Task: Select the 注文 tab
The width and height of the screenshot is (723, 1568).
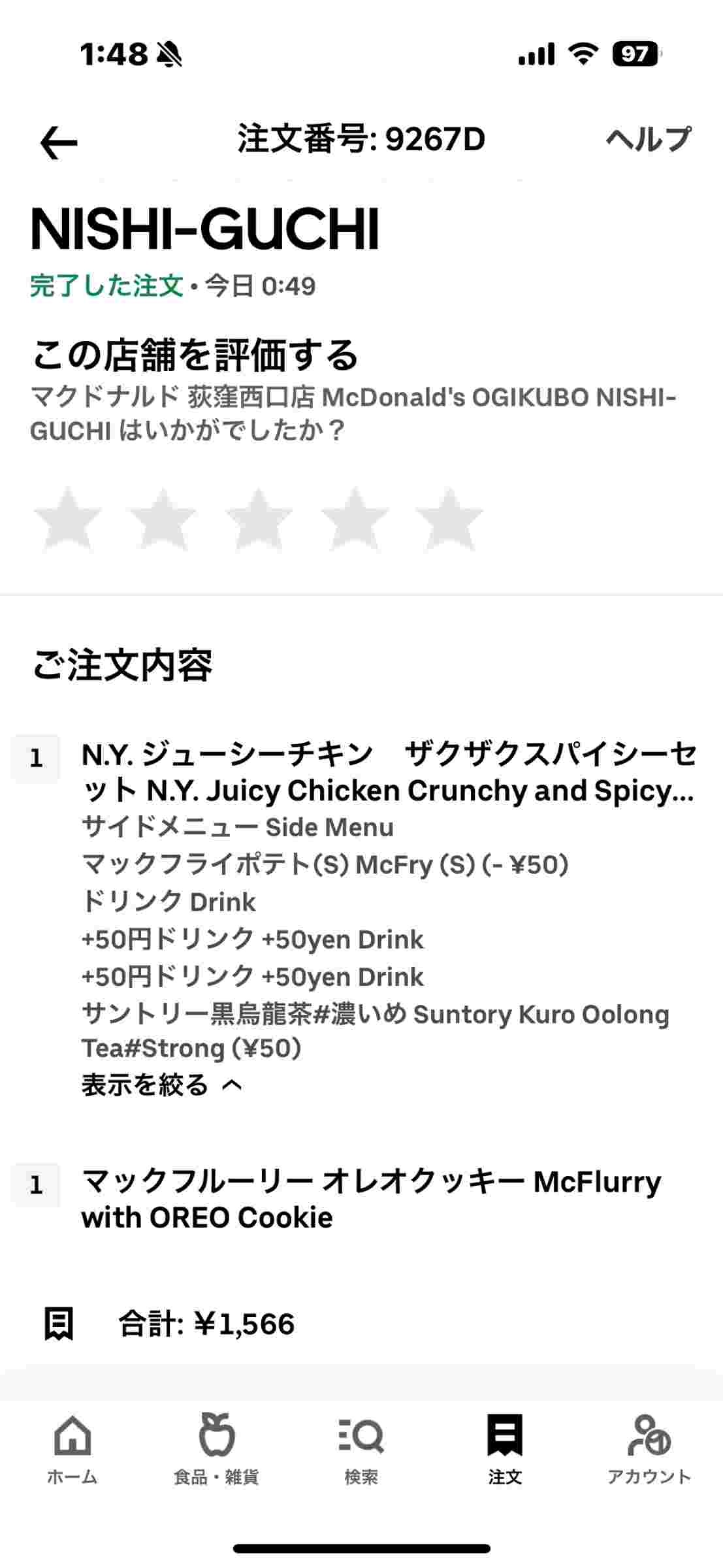Action: pos(505,1448)
